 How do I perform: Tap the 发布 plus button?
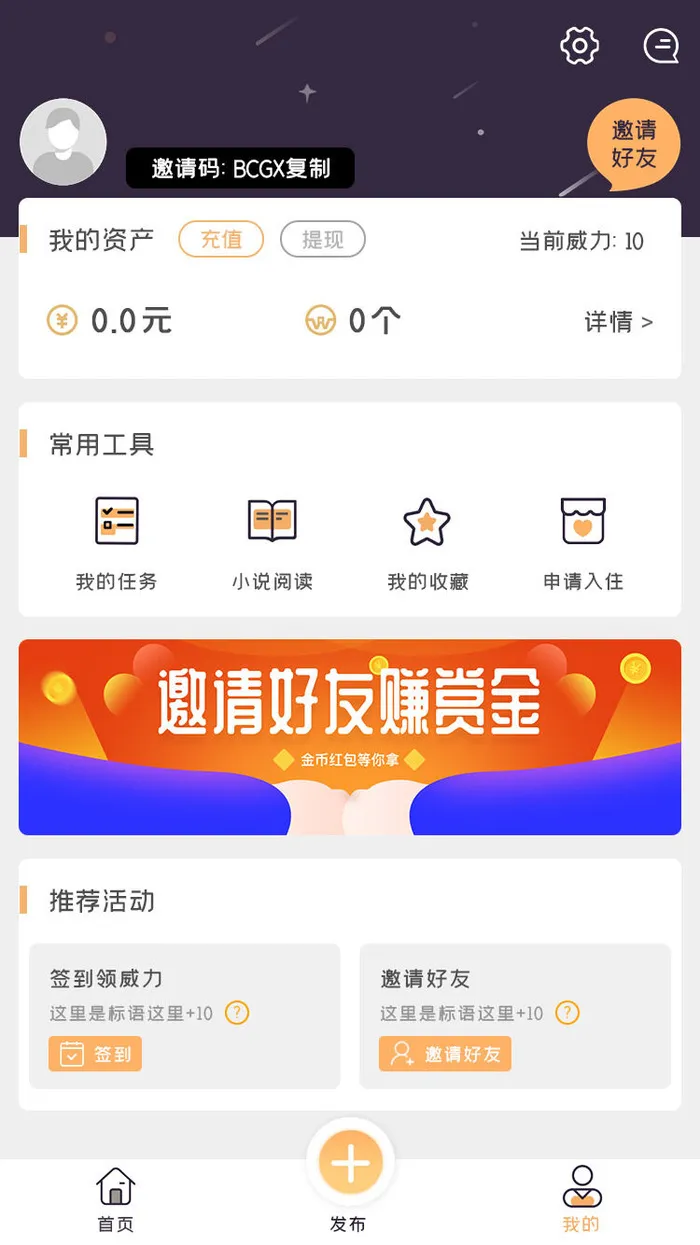click(350, 1164)
